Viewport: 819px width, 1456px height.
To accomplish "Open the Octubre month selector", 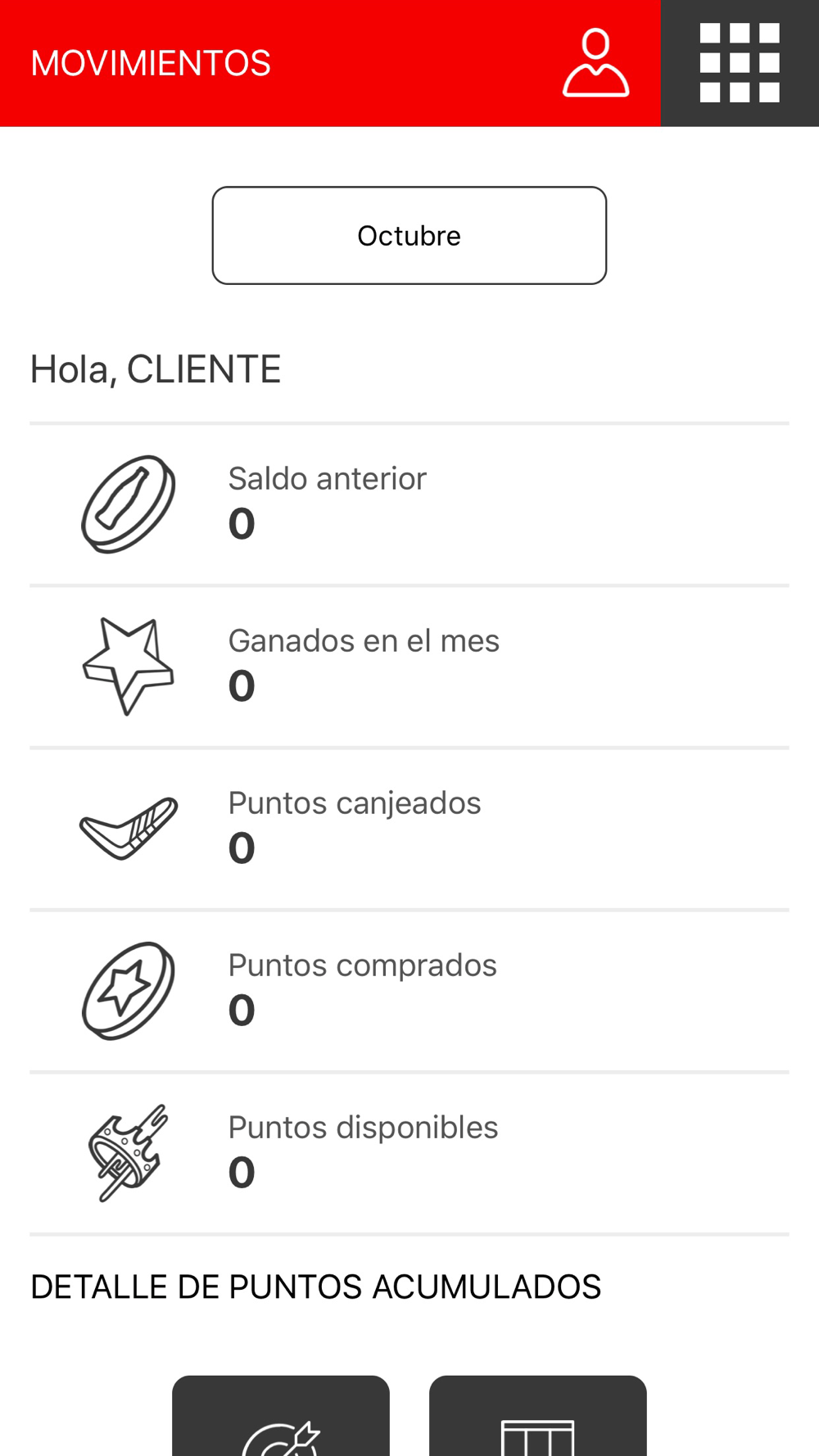I will 409,236.
